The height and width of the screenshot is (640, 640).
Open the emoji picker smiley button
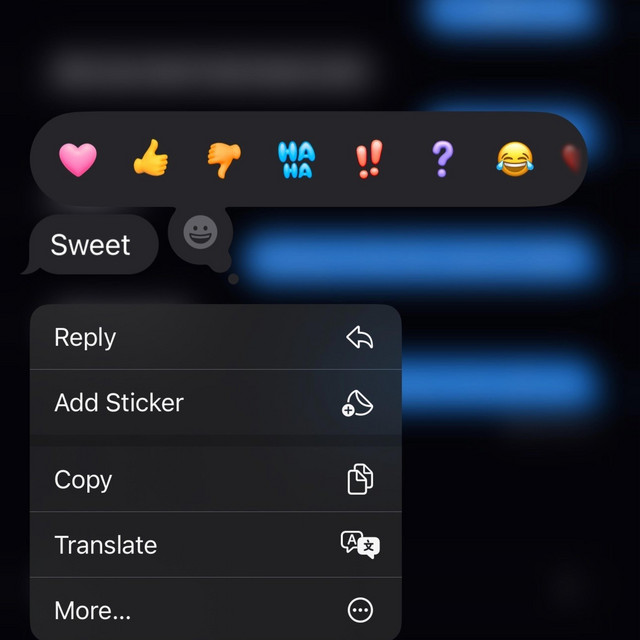pyautogui.click(x=200, y=234)
